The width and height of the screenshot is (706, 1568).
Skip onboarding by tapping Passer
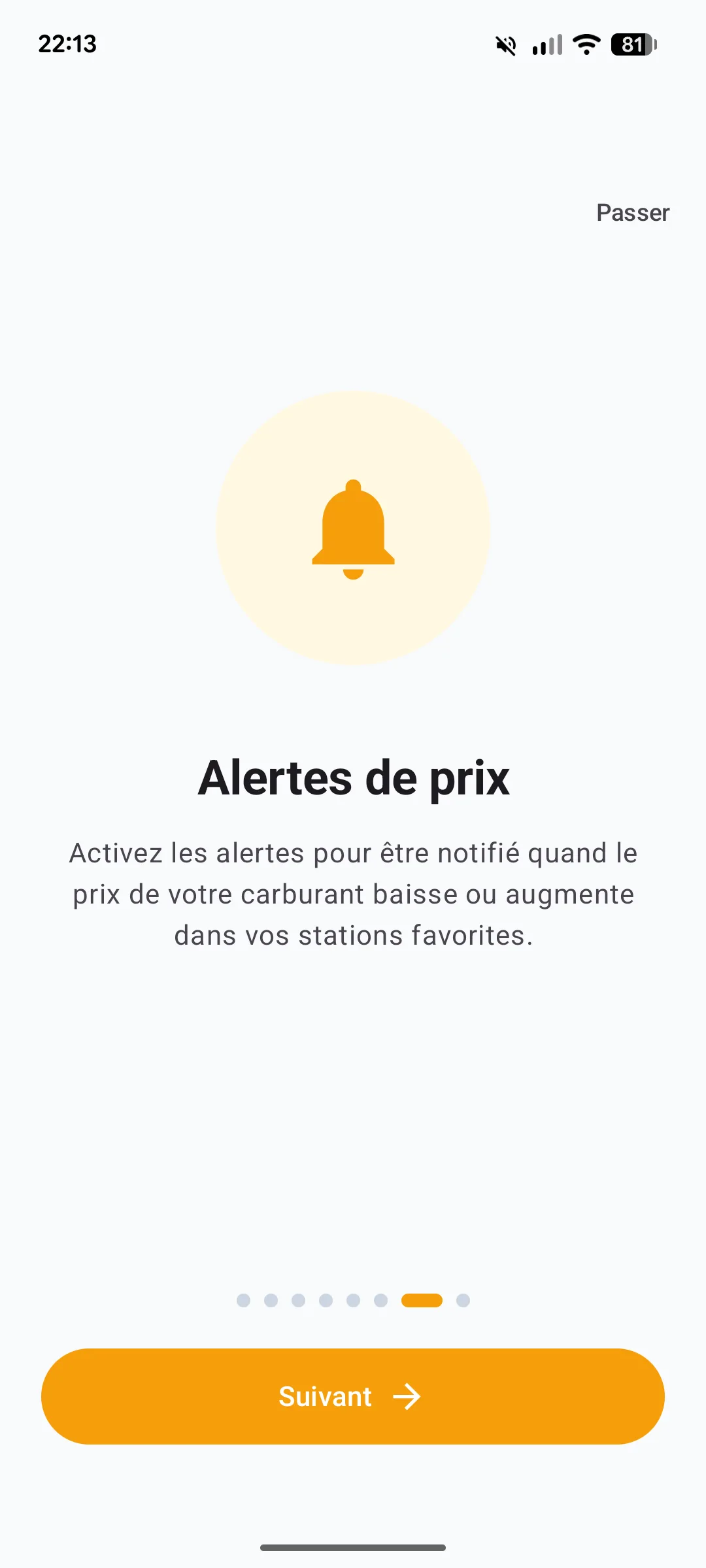pyautogui.click(x=632, y=212)
